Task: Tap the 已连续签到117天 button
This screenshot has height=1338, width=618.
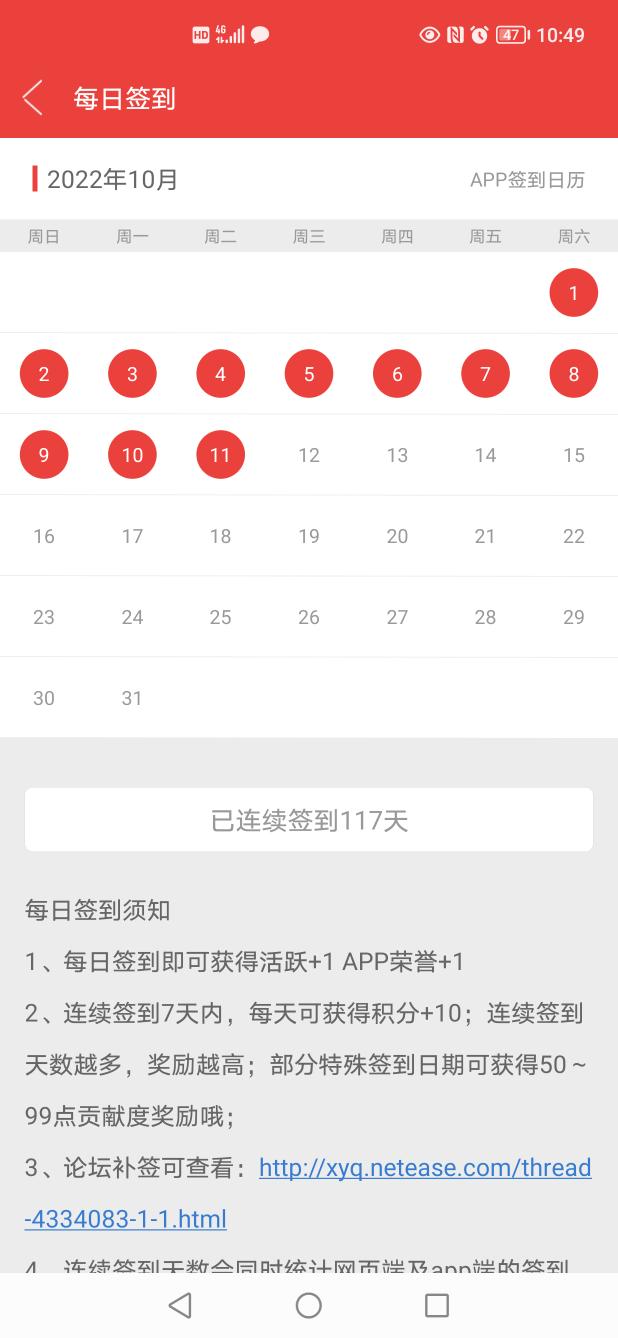Action: coord(309,821)
